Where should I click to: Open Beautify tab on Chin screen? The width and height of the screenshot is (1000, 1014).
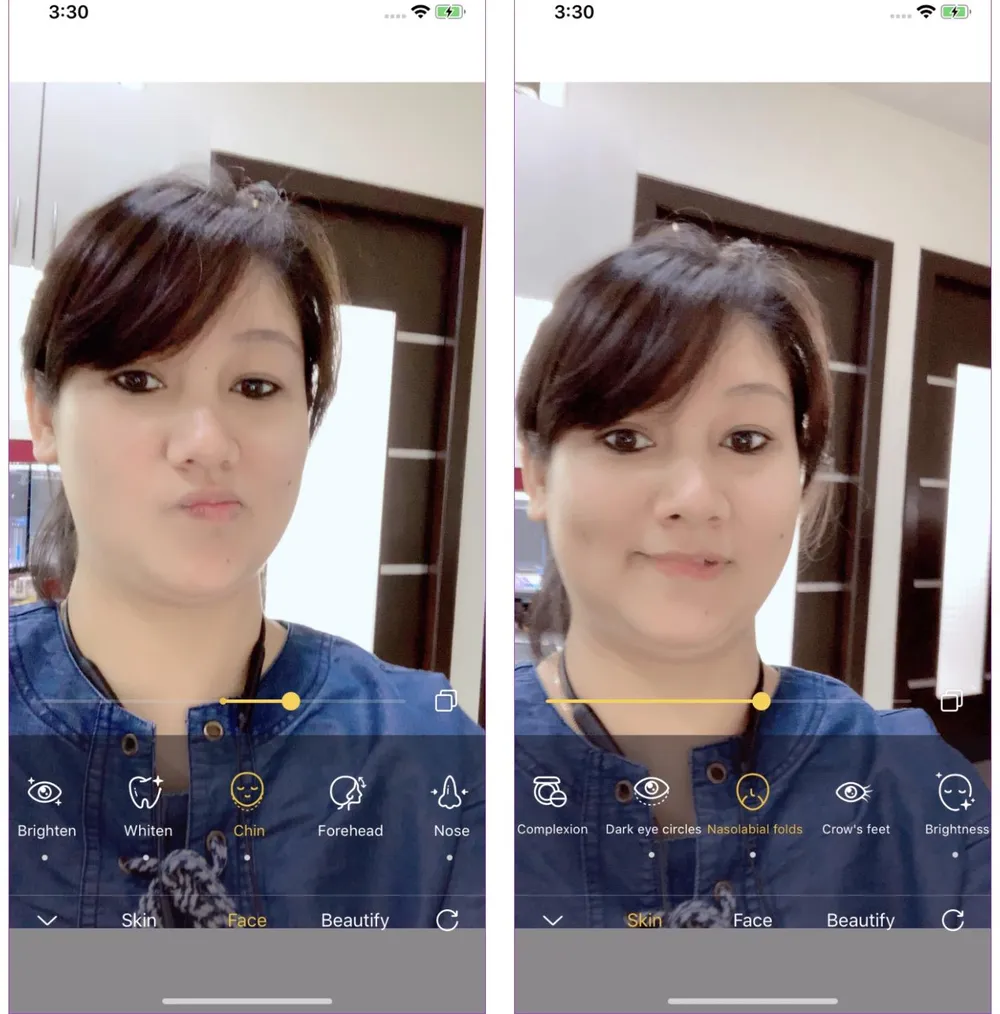click(354, 920)
